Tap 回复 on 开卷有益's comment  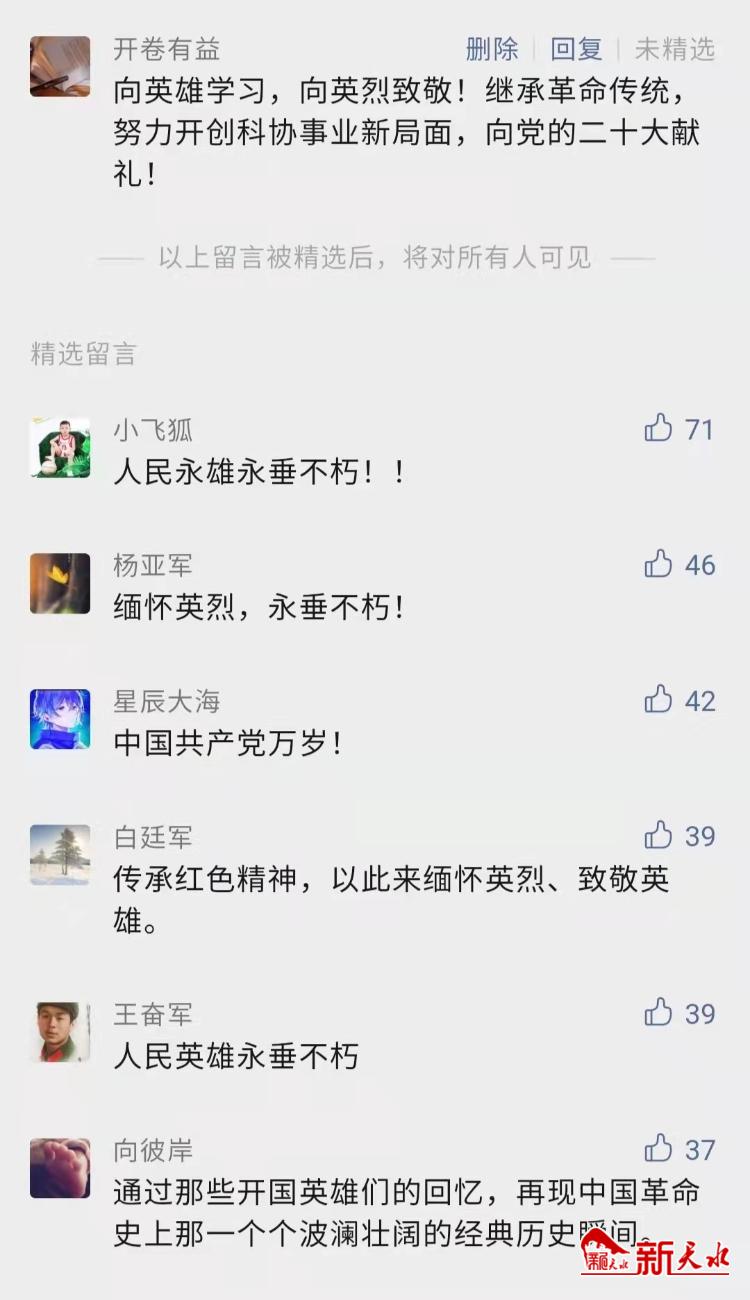pos(576,49)
